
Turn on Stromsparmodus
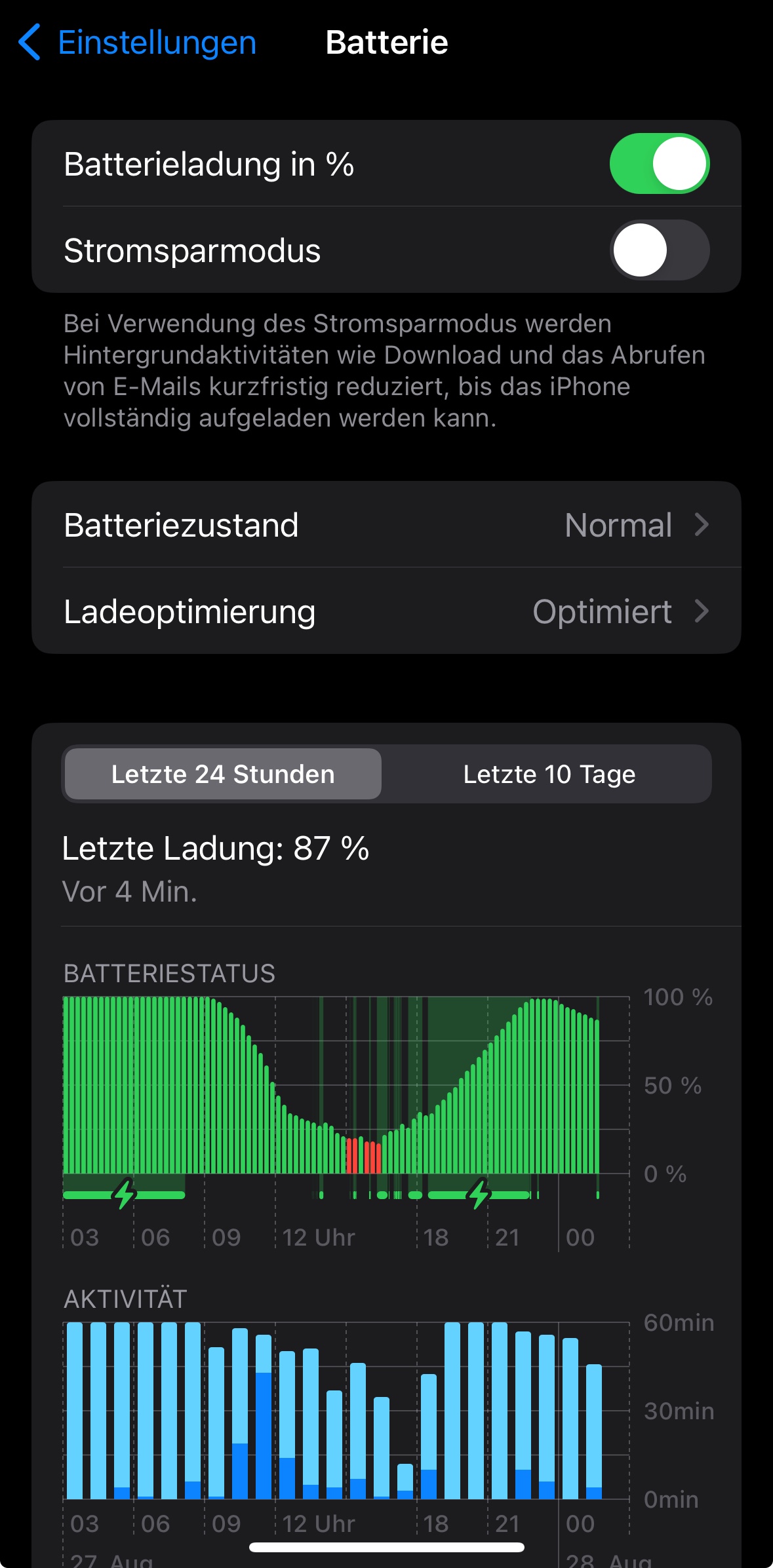659,250
